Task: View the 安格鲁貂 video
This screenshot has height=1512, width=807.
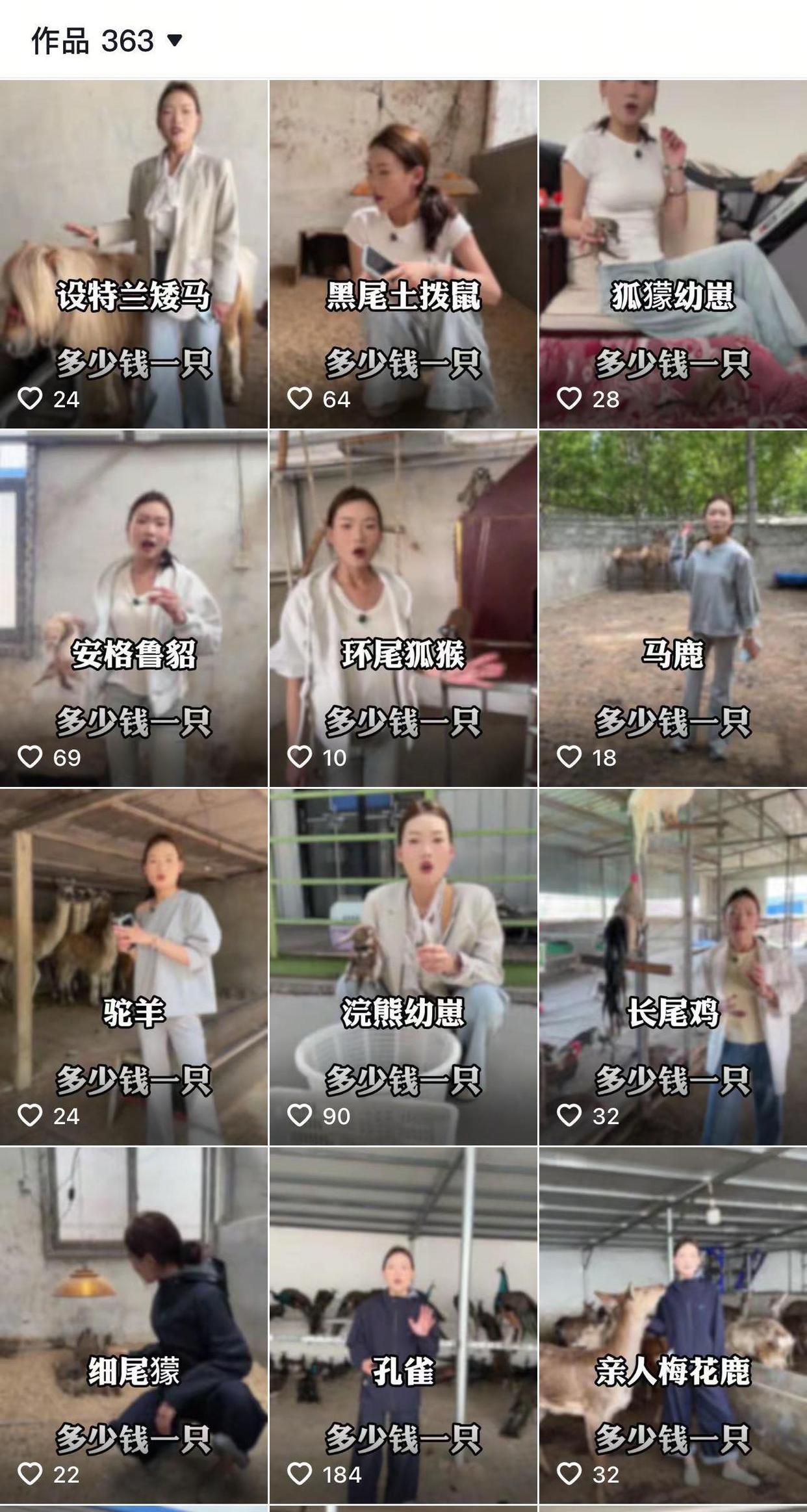Action: pos(133,609)
